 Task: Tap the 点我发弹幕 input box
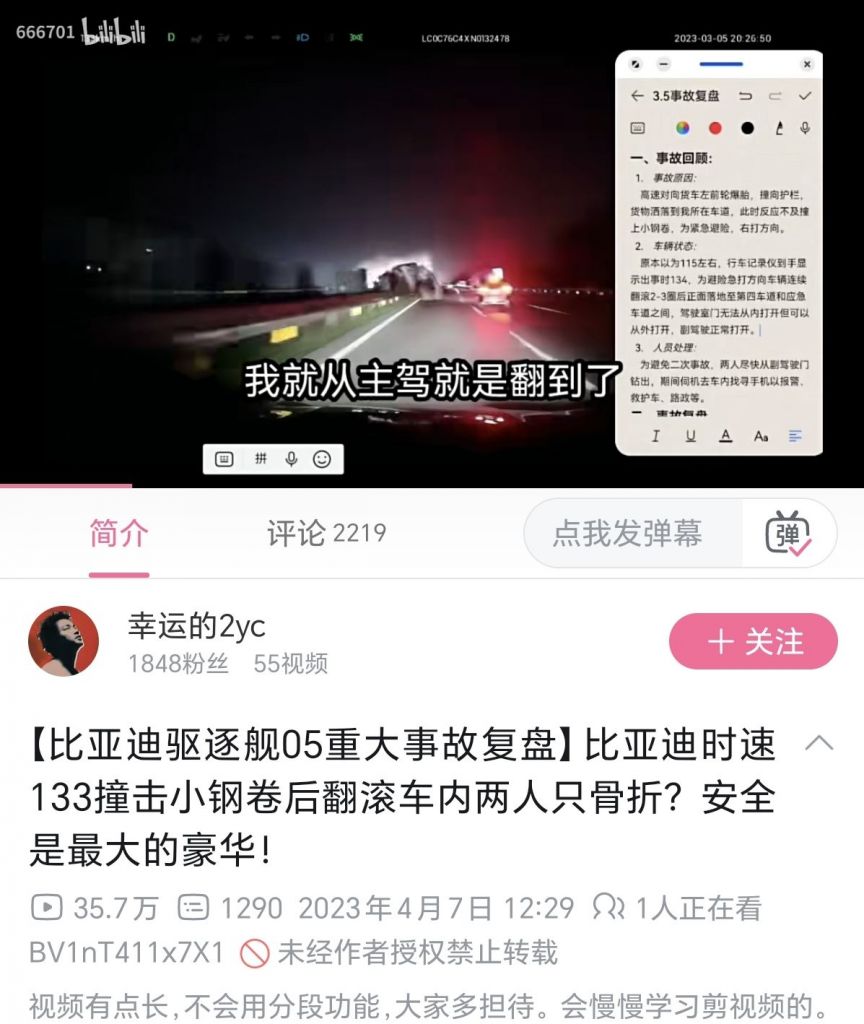click(628, 533)
